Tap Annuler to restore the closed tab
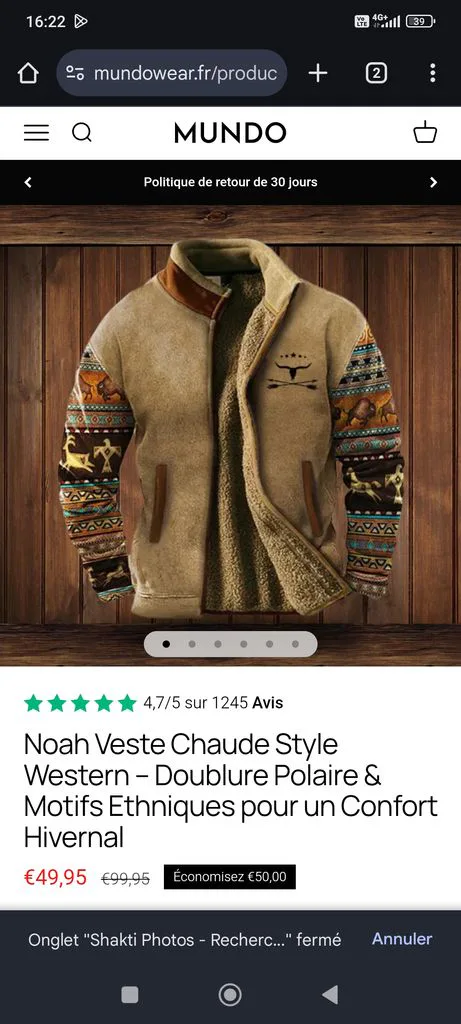461x1024 pixels. (402, 939)
